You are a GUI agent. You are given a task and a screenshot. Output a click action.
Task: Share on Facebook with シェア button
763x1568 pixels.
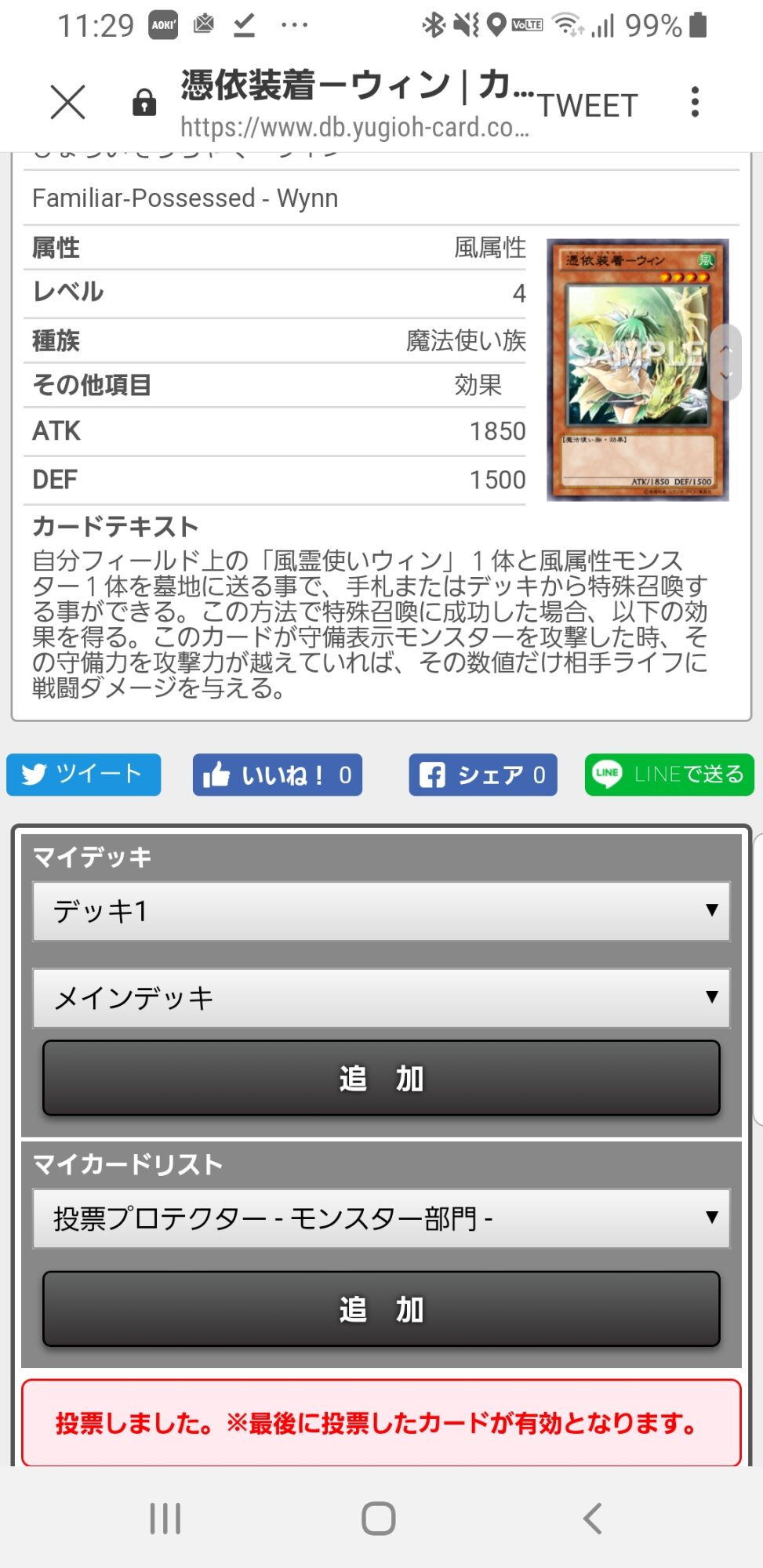[482, 775]
